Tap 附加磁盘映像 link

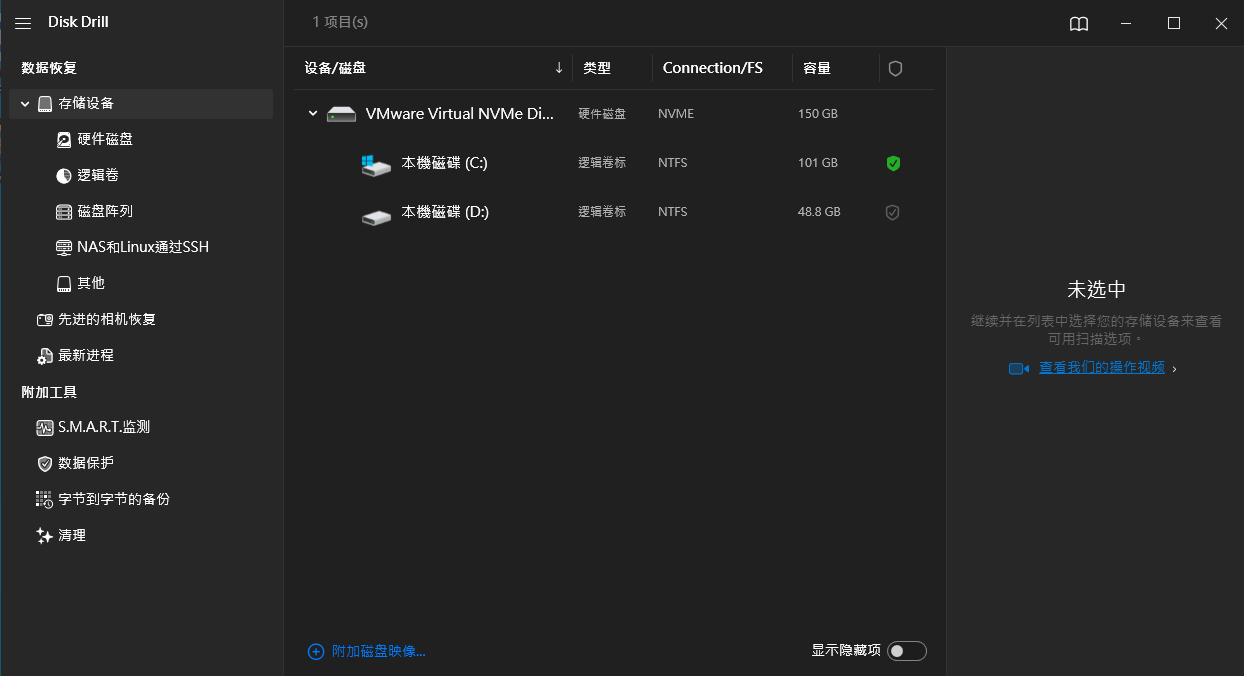(x=378, y=651)
